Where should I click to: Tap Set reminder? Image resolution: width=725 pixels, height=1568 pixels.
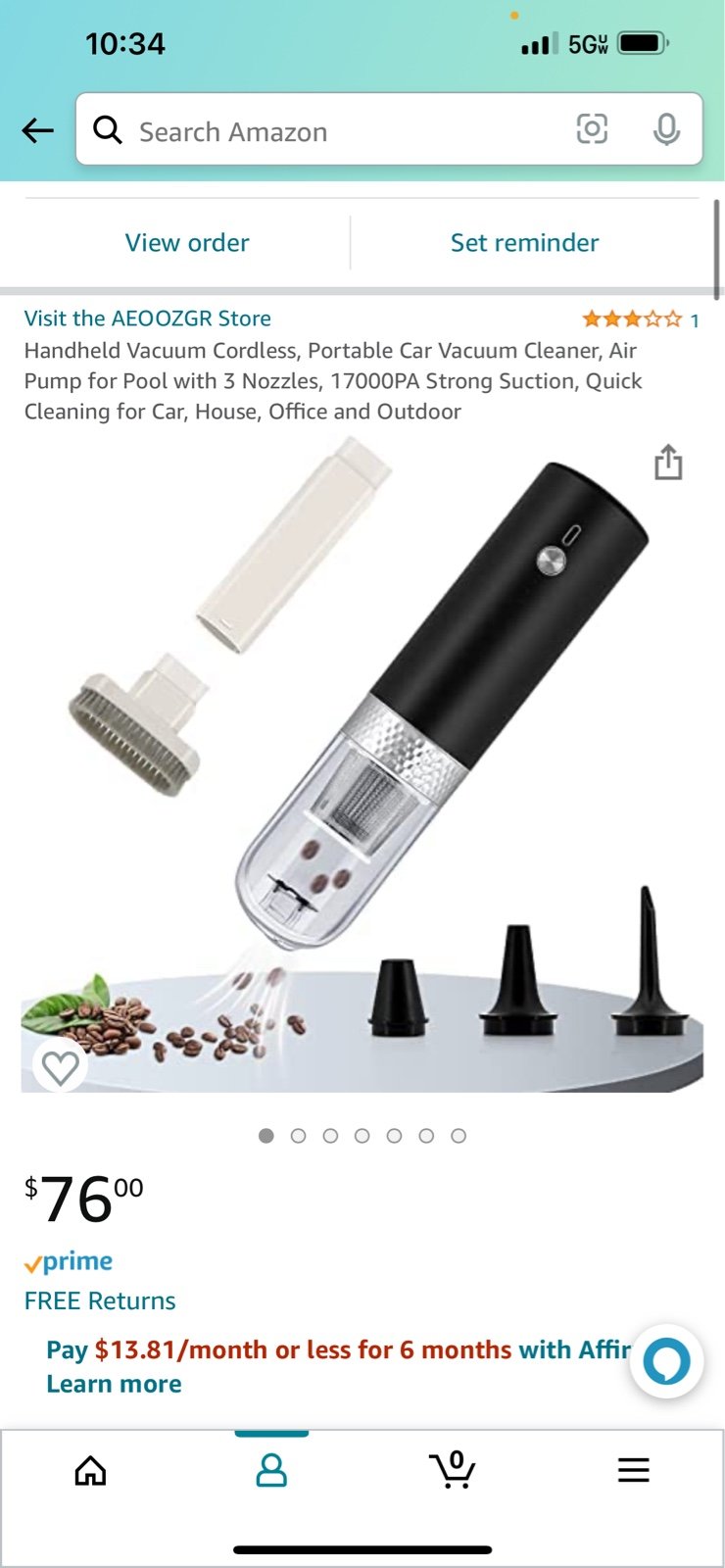coord(524,242)
